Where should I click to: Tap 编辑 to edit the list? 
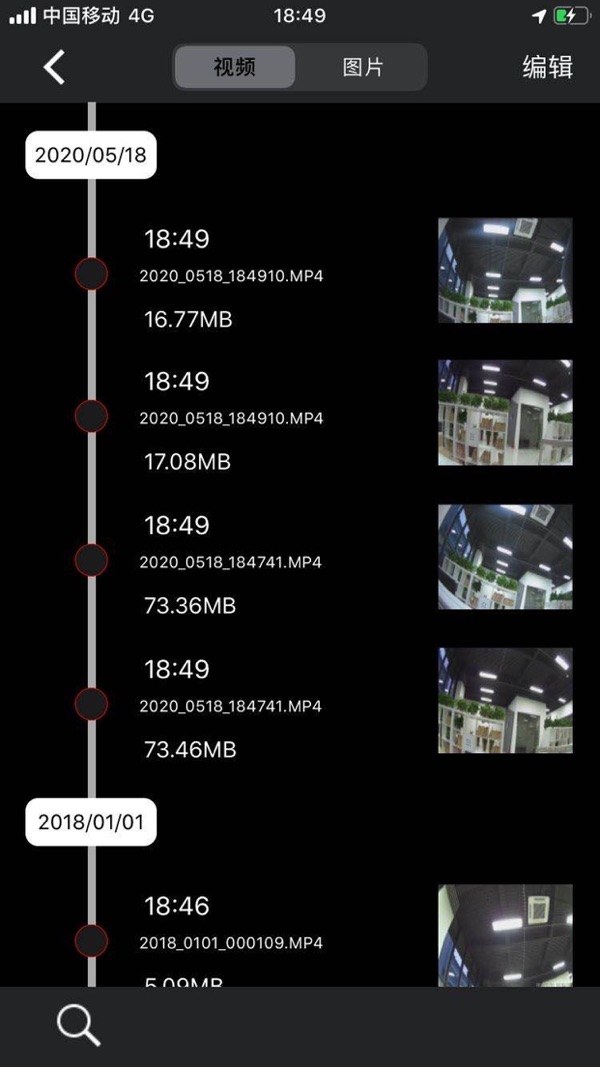point(548,67)
